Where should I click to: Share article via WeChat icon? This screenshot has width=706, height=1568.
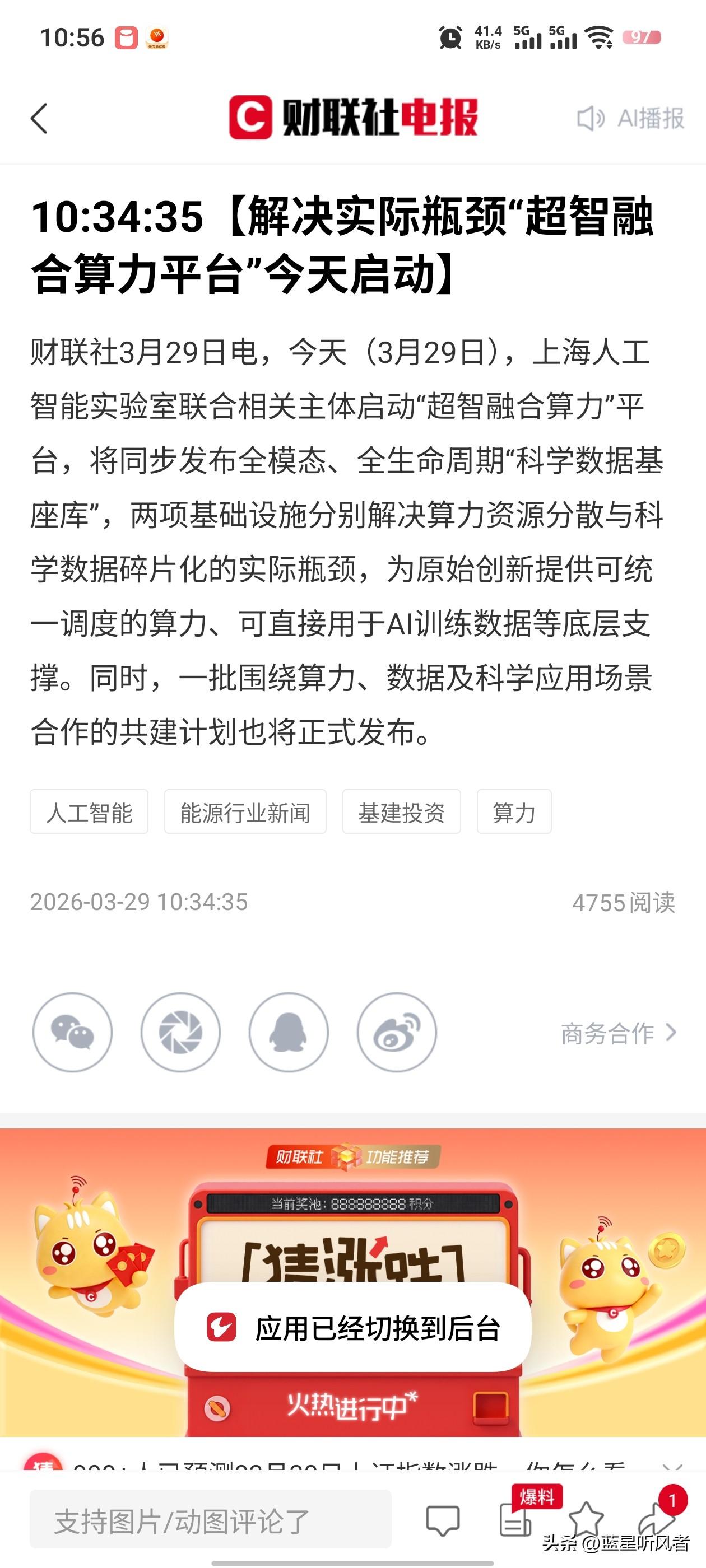click(72, 1033)
